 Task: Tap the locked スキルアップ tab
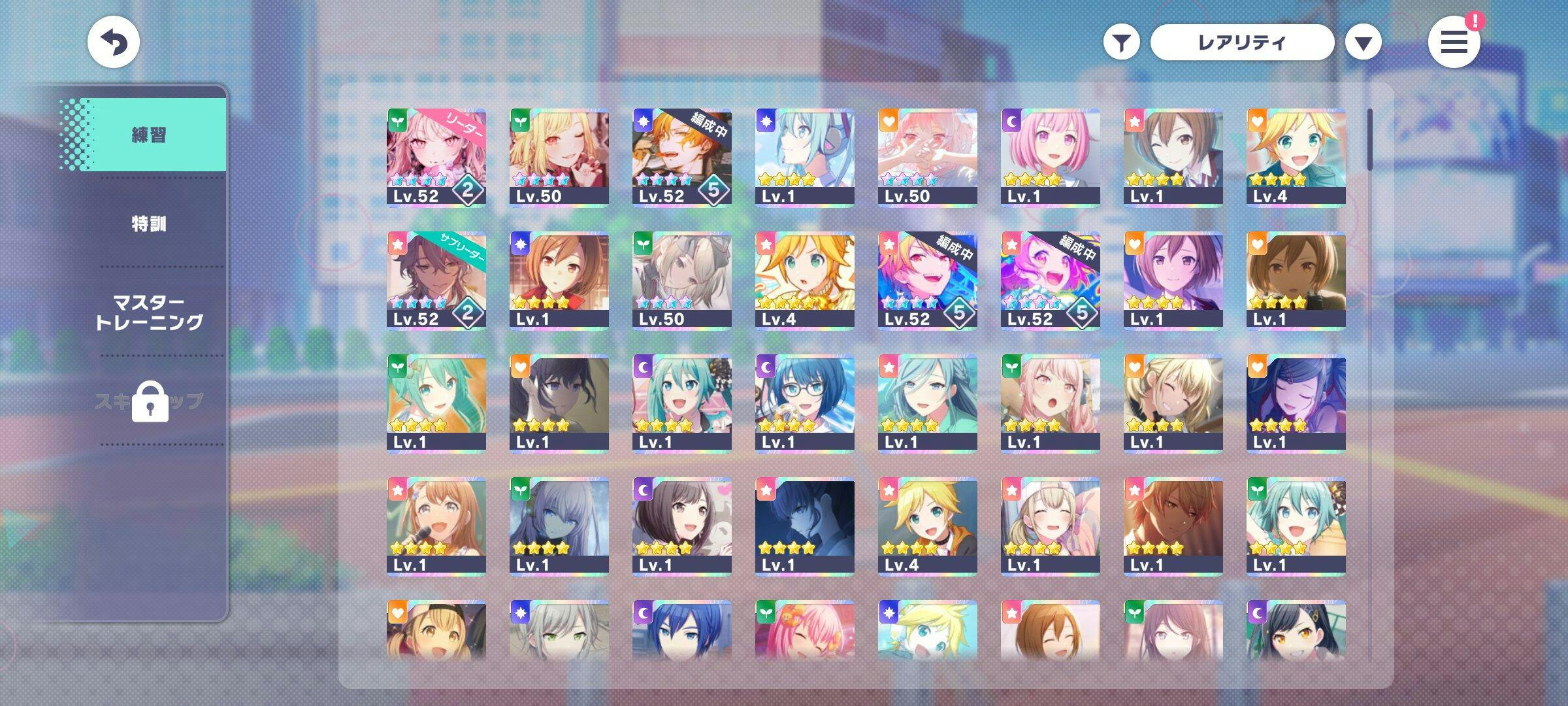coord(148,401)
